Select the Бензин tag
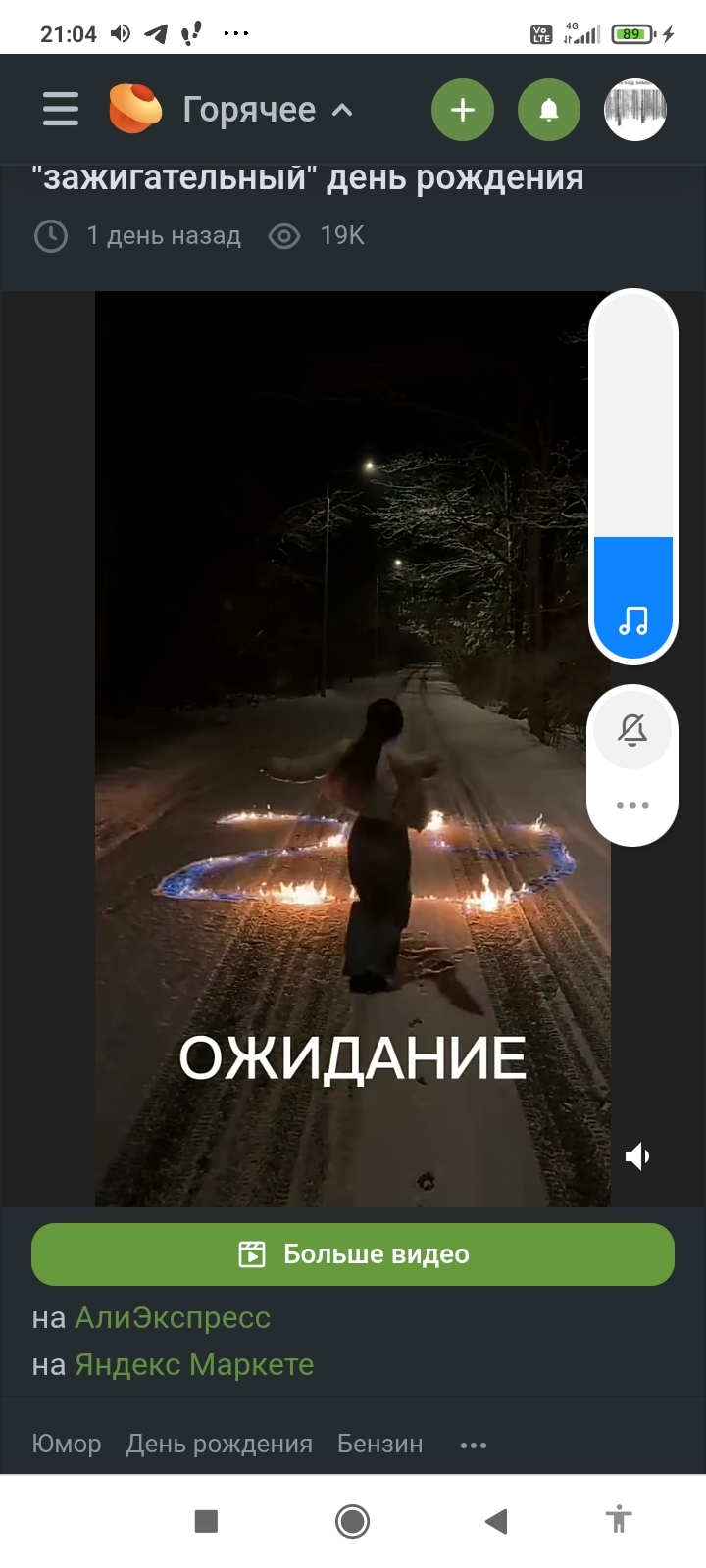The image size is (706, 1568). pyautogui.click(x=380, y=1445)
